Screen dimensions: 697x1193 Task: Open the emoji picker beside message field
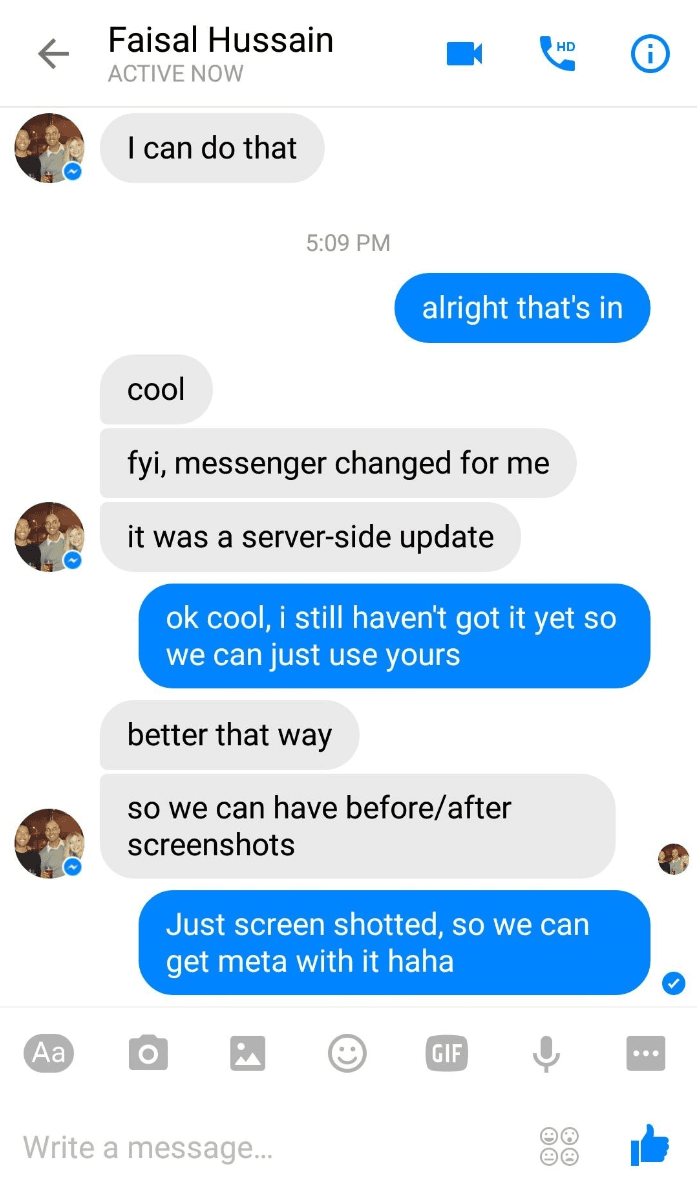[x=559, y=1147]
